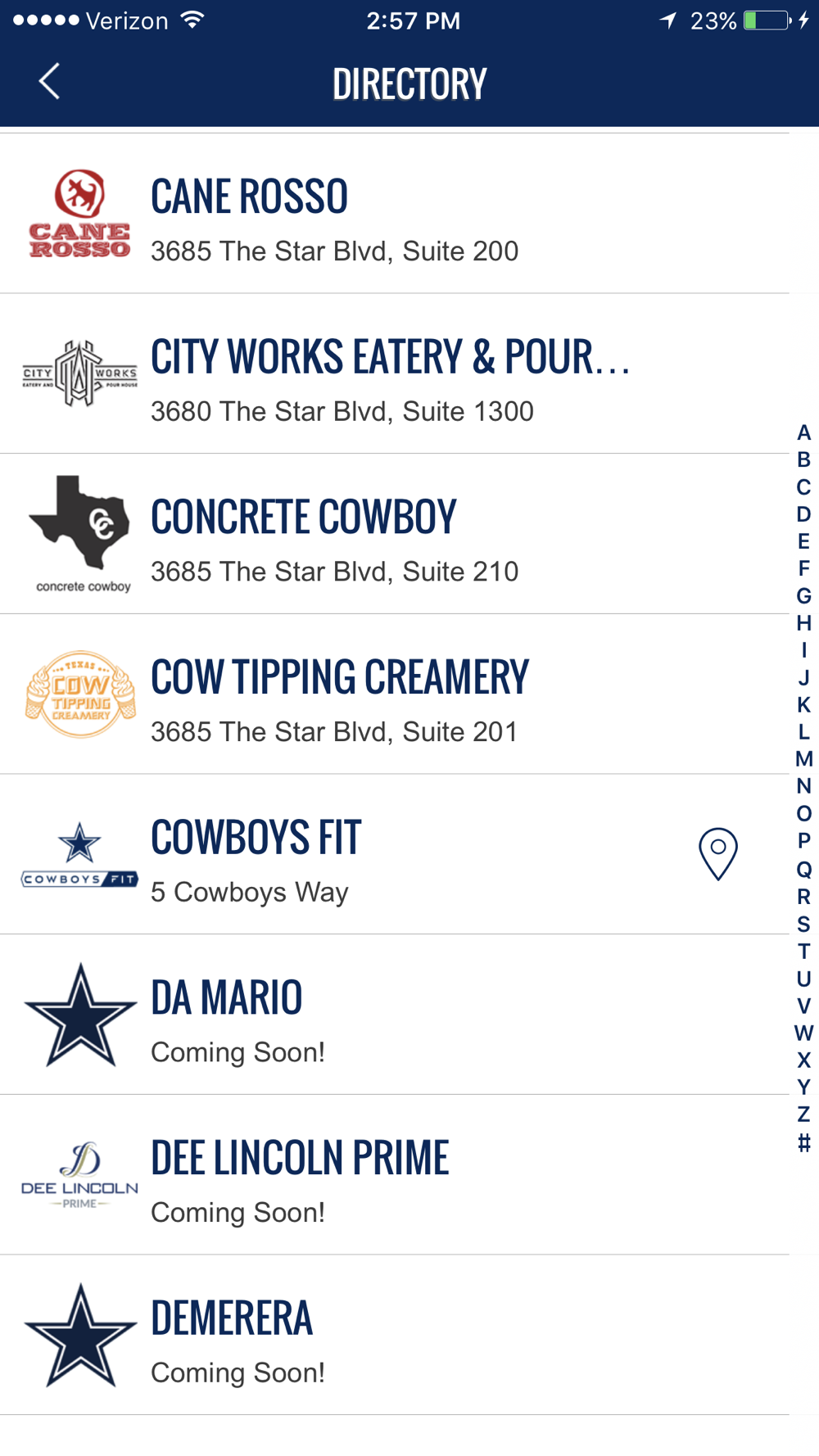Tap the map pin for Cowboys Fit
This screenshot has width=819, height=1456.
[x=718, y=854]
